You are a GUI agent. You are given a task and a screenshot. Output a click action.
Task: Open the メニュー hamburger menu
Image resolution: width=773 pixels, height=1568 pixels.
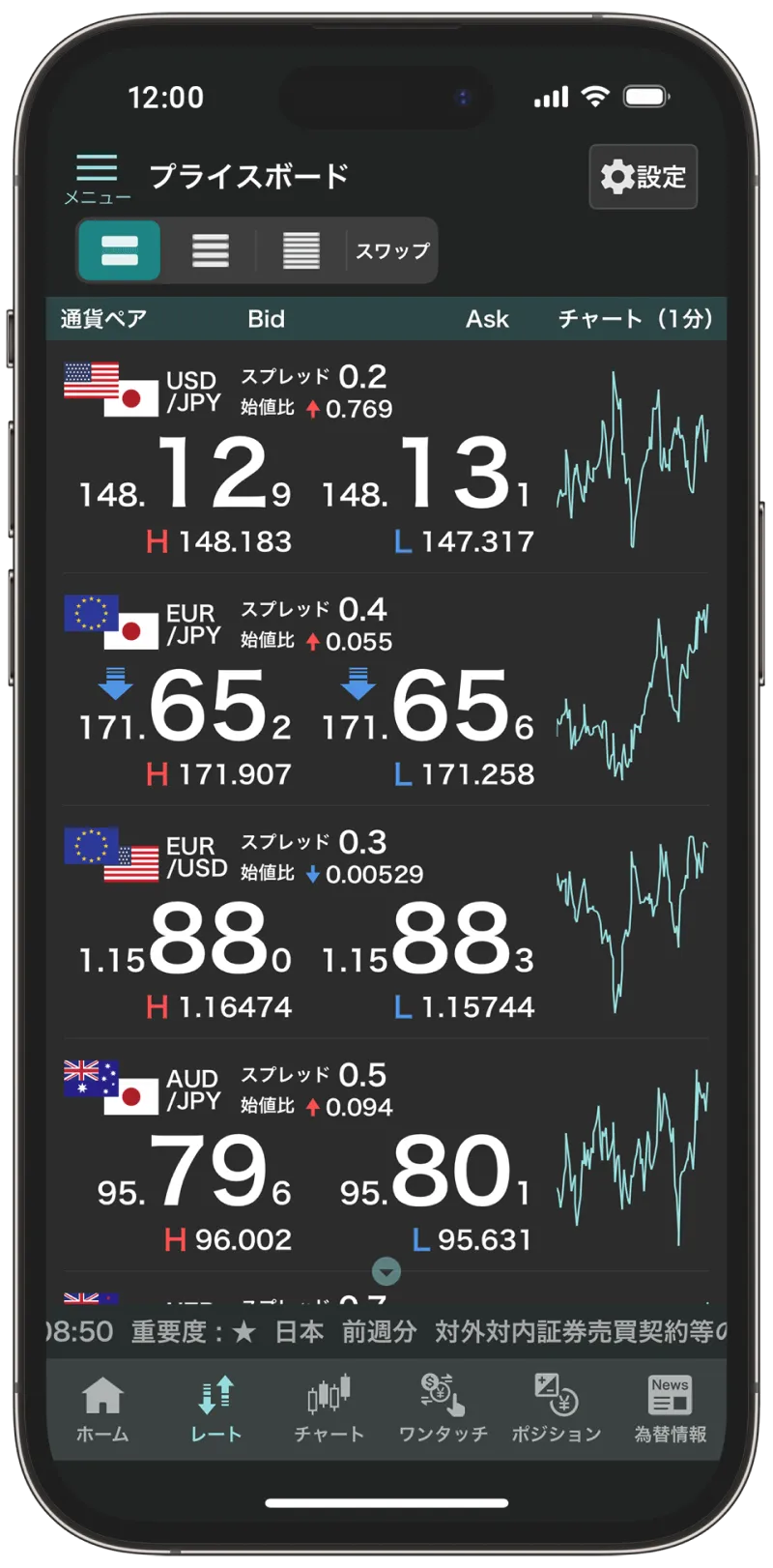tap(98, 178)
